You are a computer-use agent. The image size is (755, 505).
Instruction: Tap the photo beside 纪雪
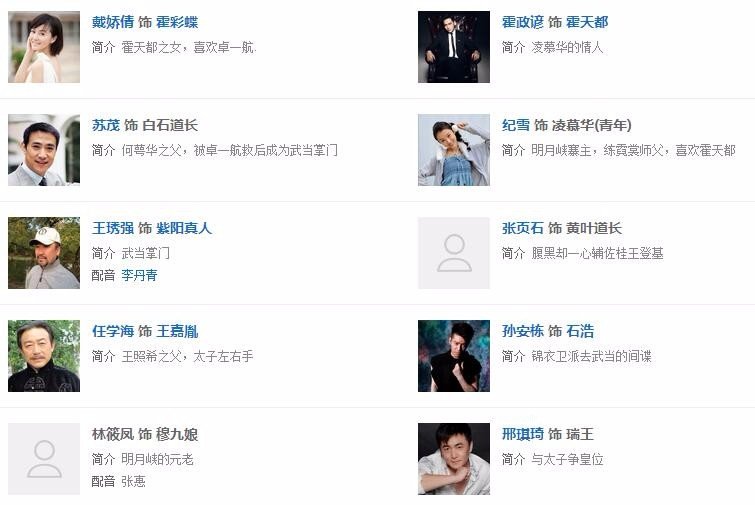tap(454, 150)
